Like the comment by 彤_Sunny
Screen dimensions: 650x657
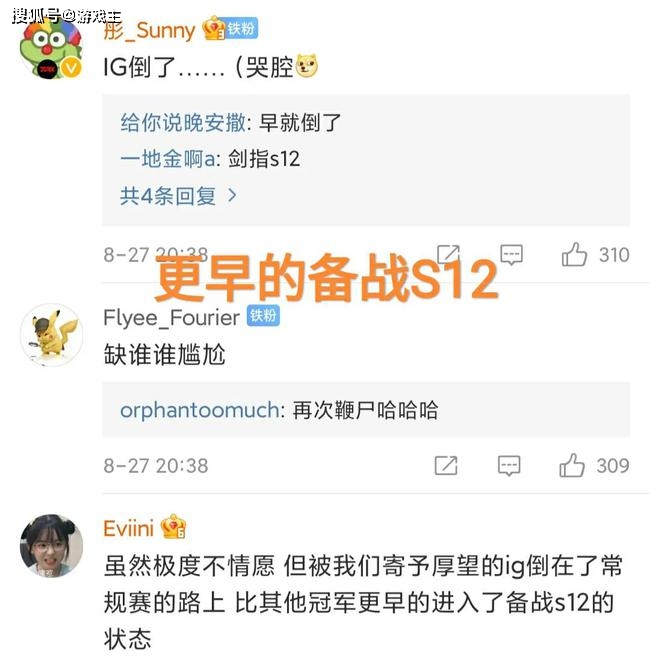pyautogui.click(x=575, y=255)
